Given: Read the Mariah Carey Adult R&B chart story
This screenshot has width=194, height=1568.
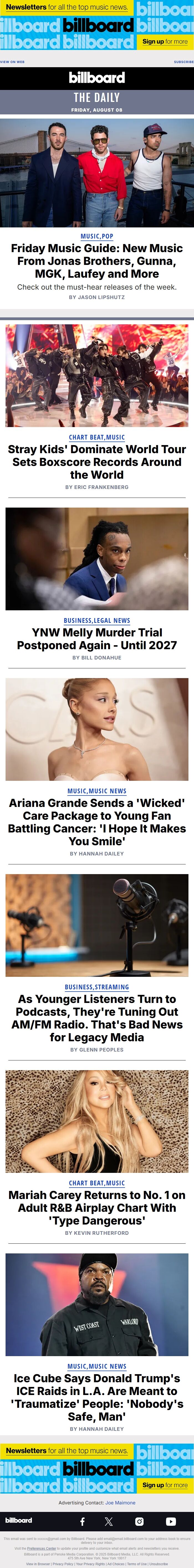Looking at the screenshot, I should tap(97, 1207).
